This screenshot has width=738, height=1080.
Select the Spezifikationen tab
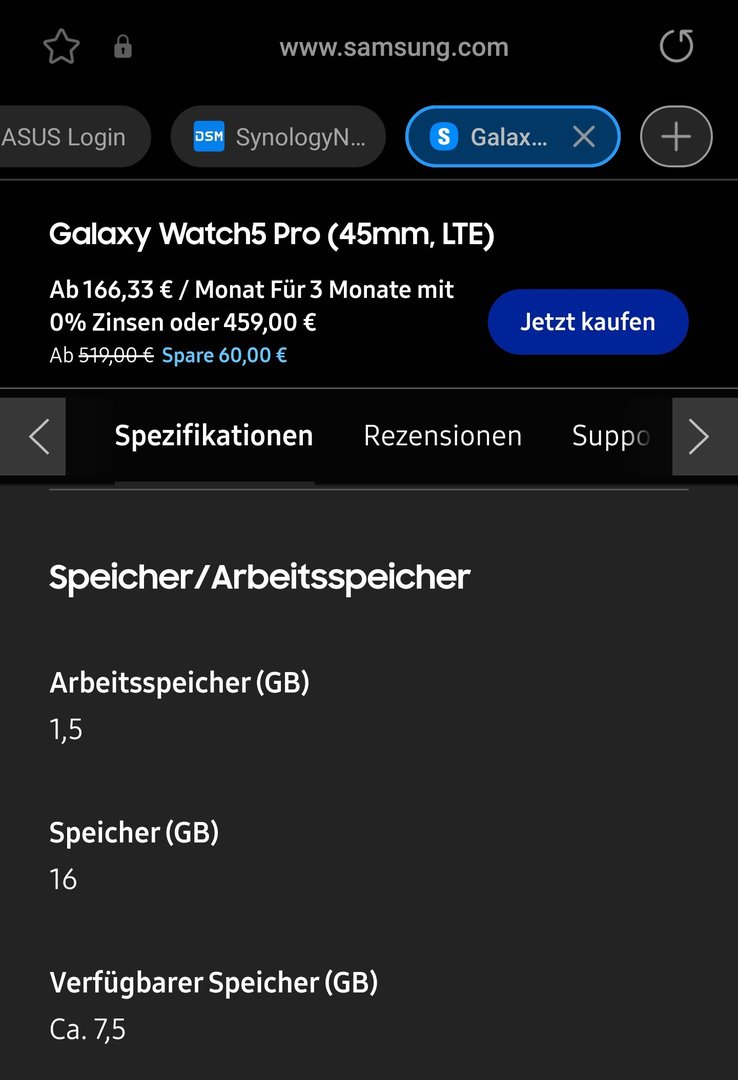[214, 437]
